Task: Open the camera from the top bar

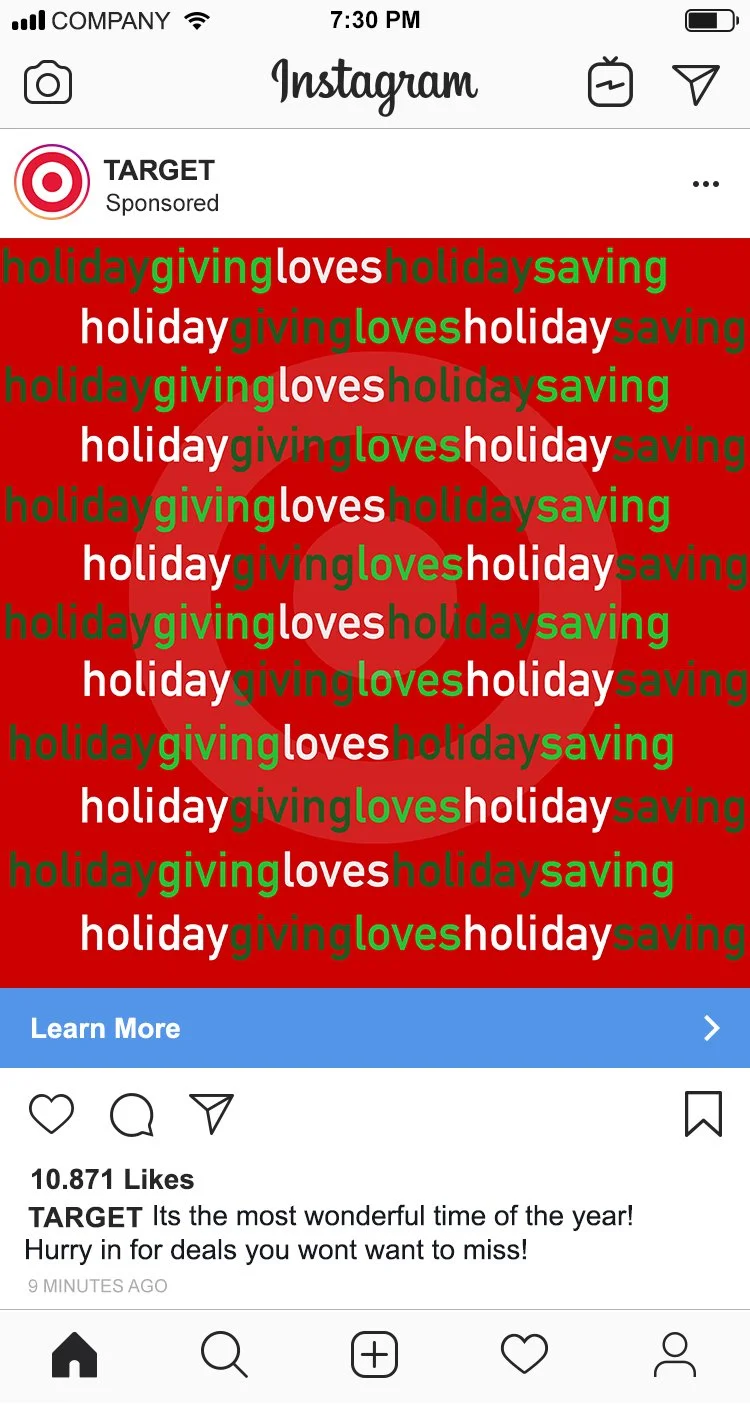Action: (x=48, y=83)
